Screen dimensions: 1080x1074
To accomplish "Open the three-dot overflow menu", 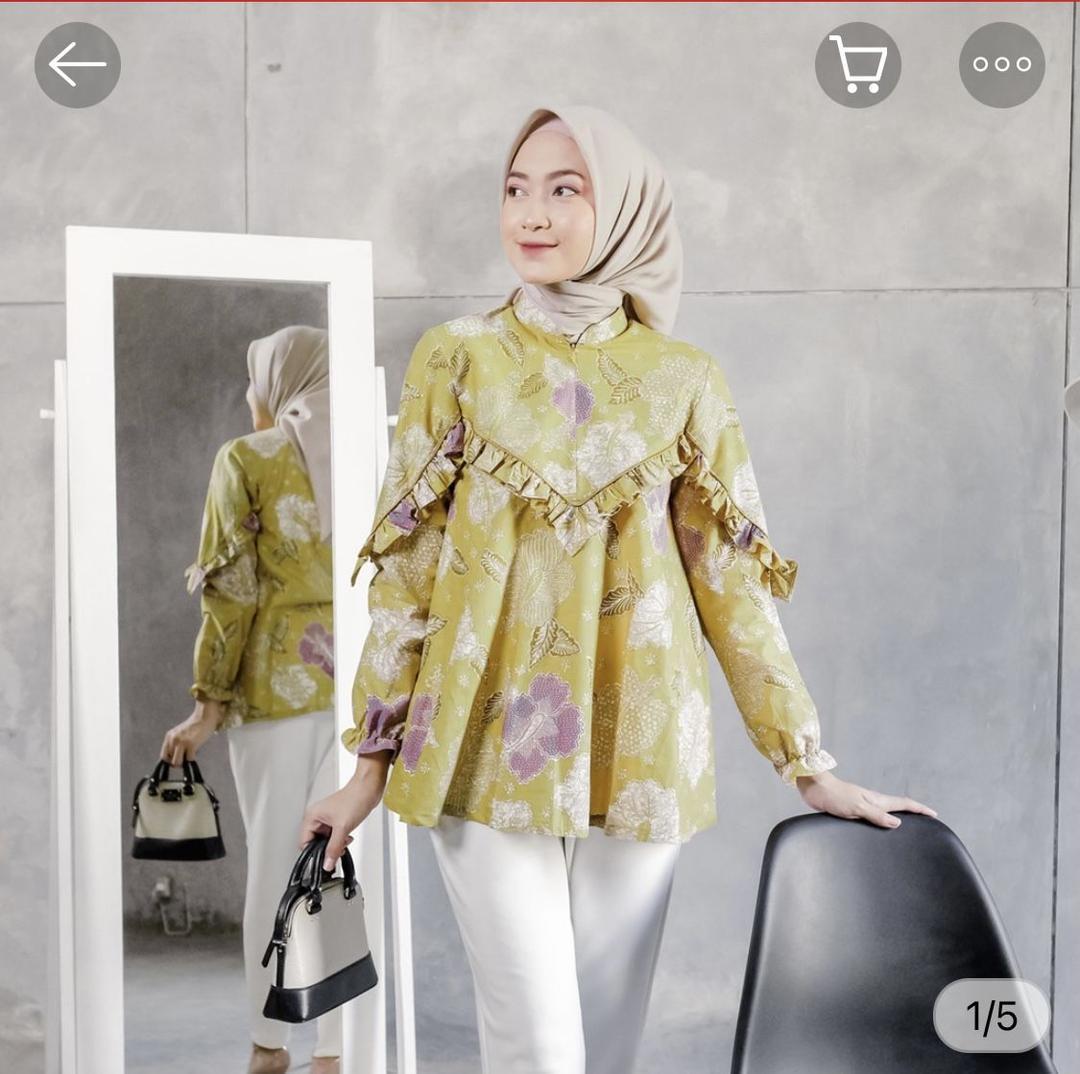I will click(x=1001, y=65).
